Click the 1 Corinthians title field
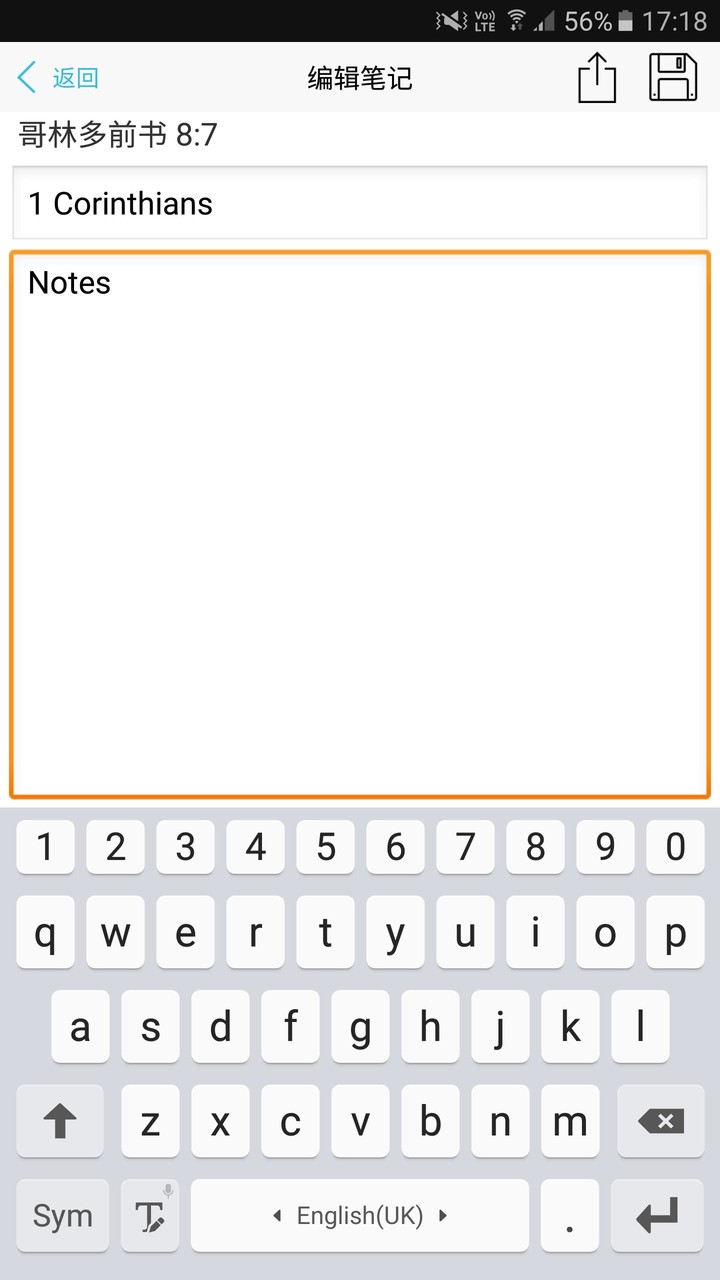Image resolution: width=720 pixels, height=1280 pixels. point(360,203)
